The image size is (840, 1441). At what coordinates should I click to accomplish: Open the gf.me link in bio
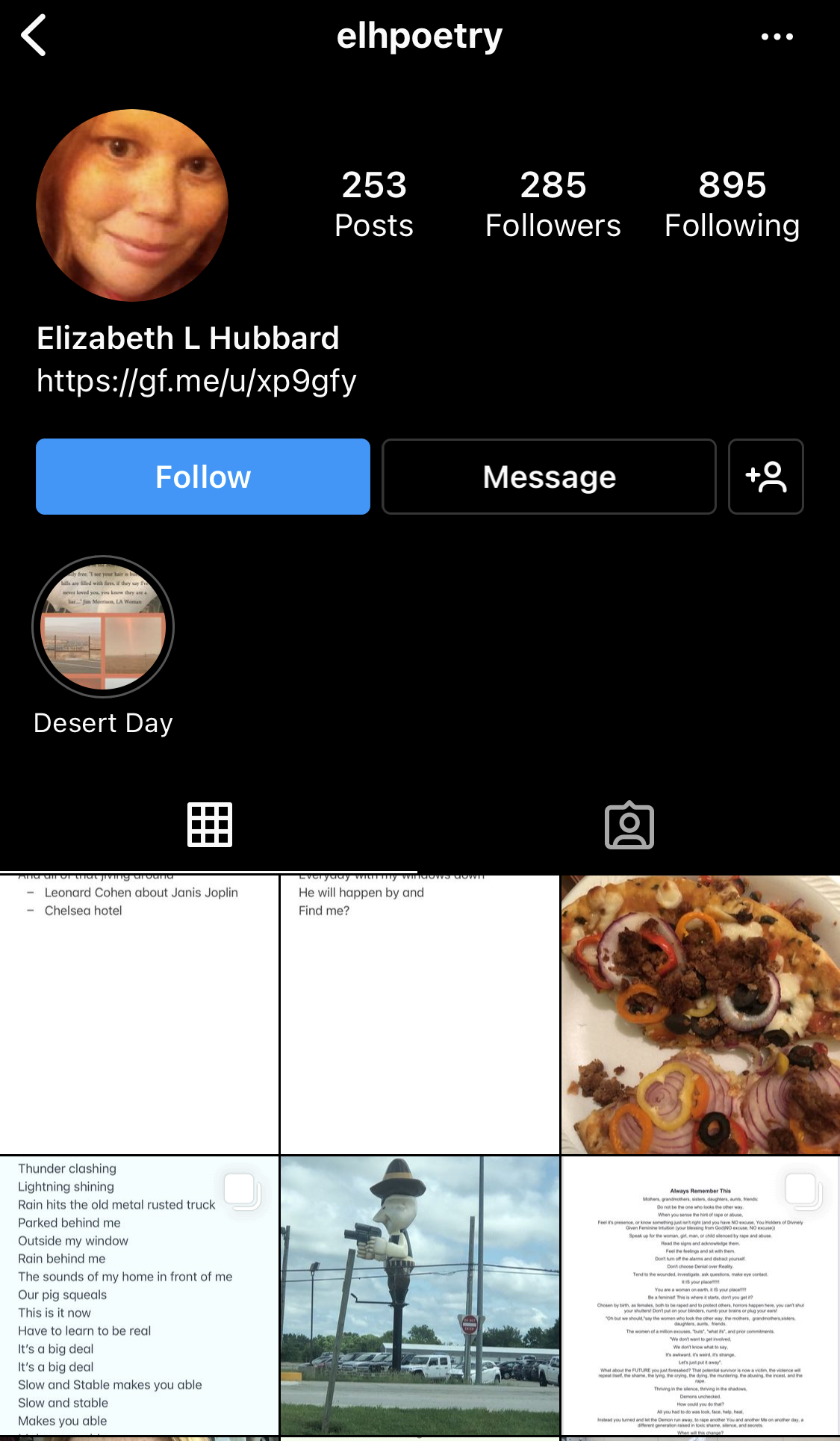tap(196, 381)
